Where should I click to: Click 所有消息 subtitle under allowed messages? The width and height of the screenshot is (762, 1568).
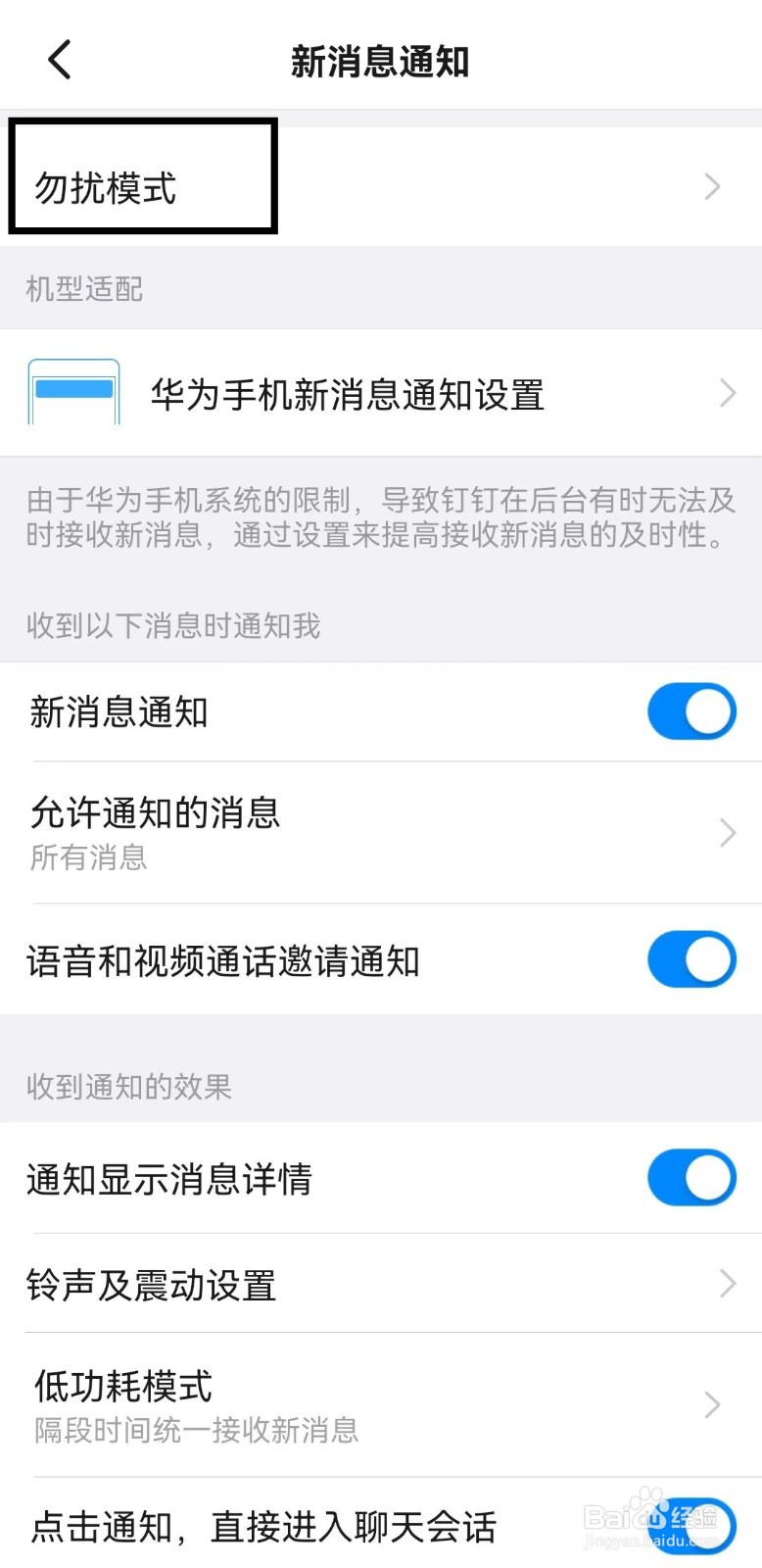(x=88, y=858)
